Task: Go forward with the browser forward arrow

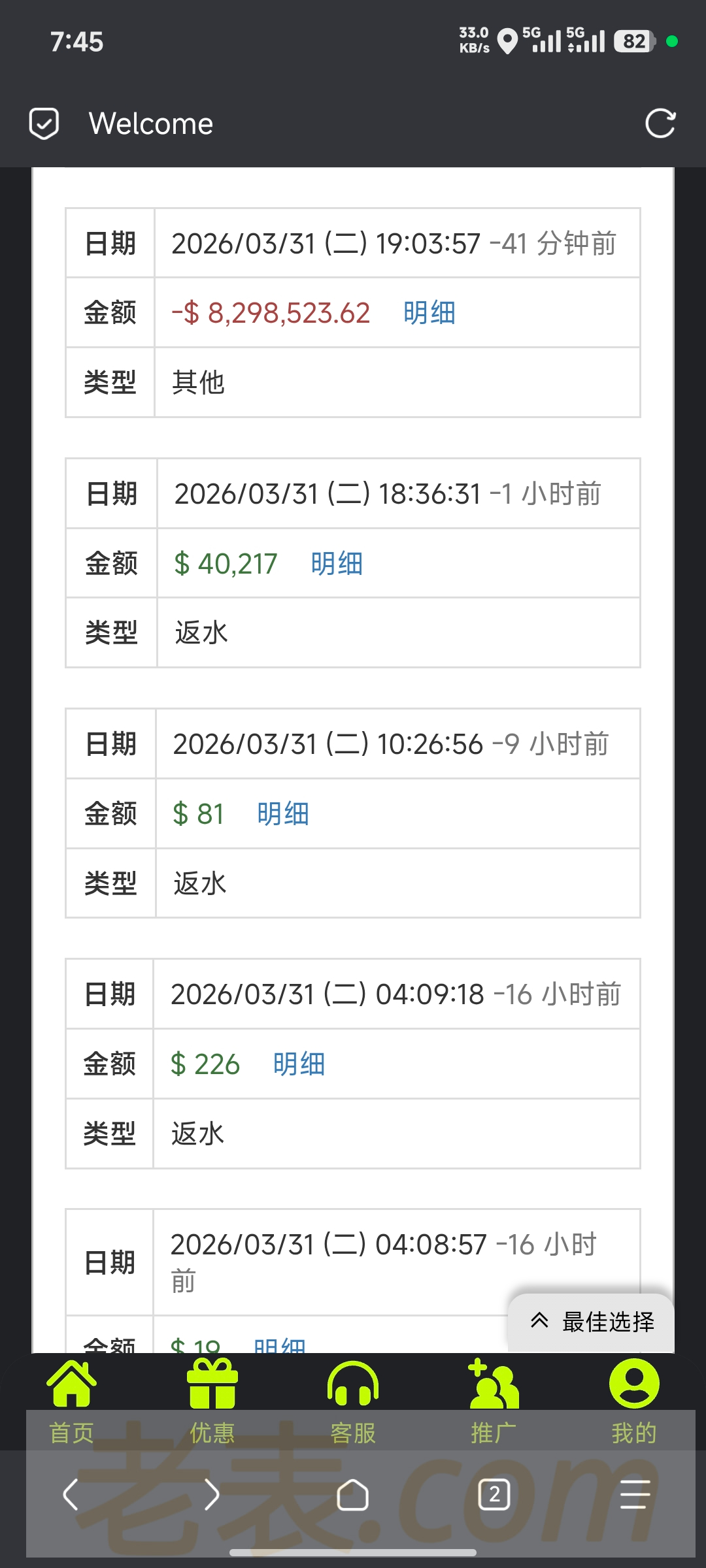Action: (x=211, y=1495)
